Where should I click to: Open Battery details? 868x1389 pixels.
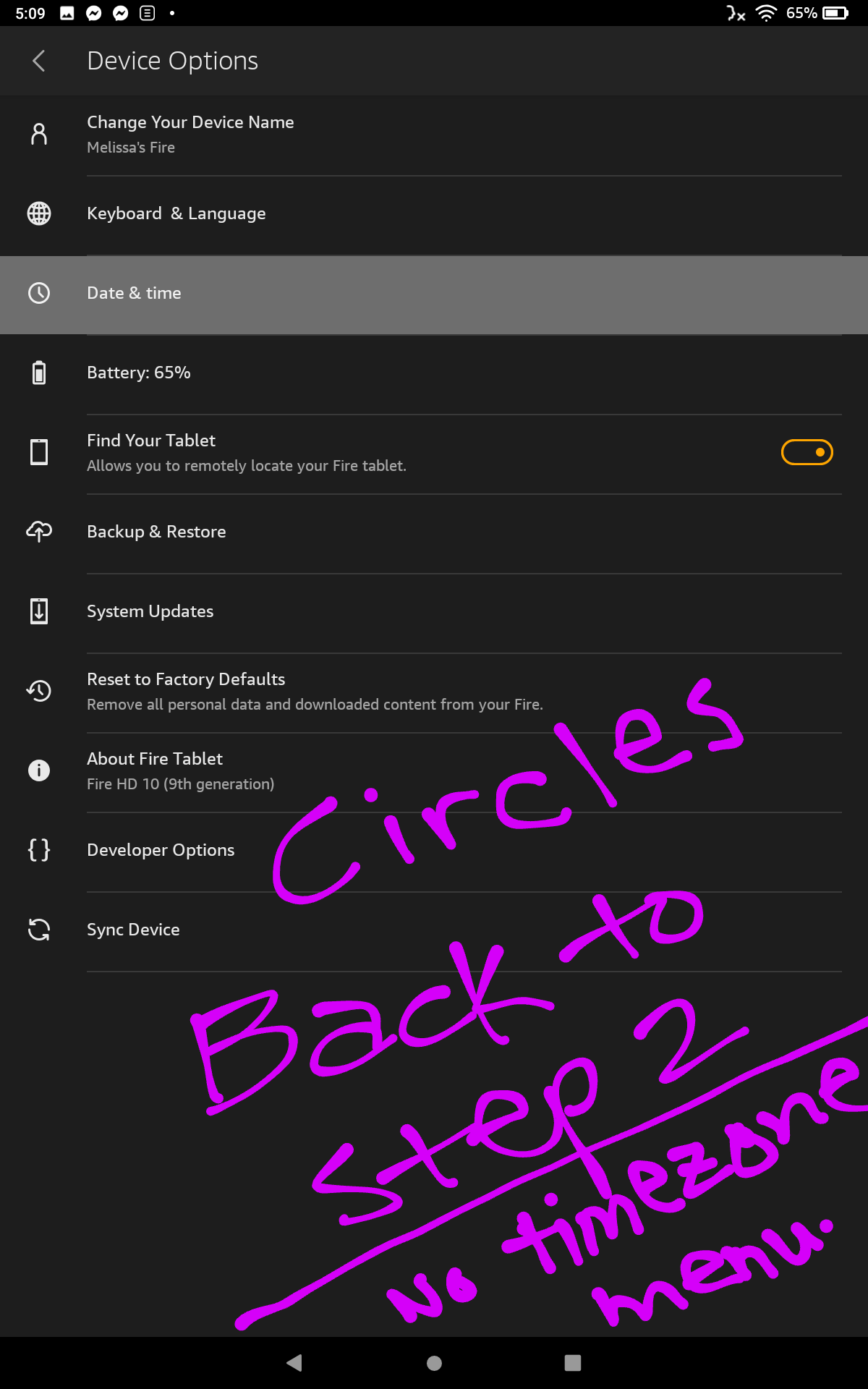139,373
